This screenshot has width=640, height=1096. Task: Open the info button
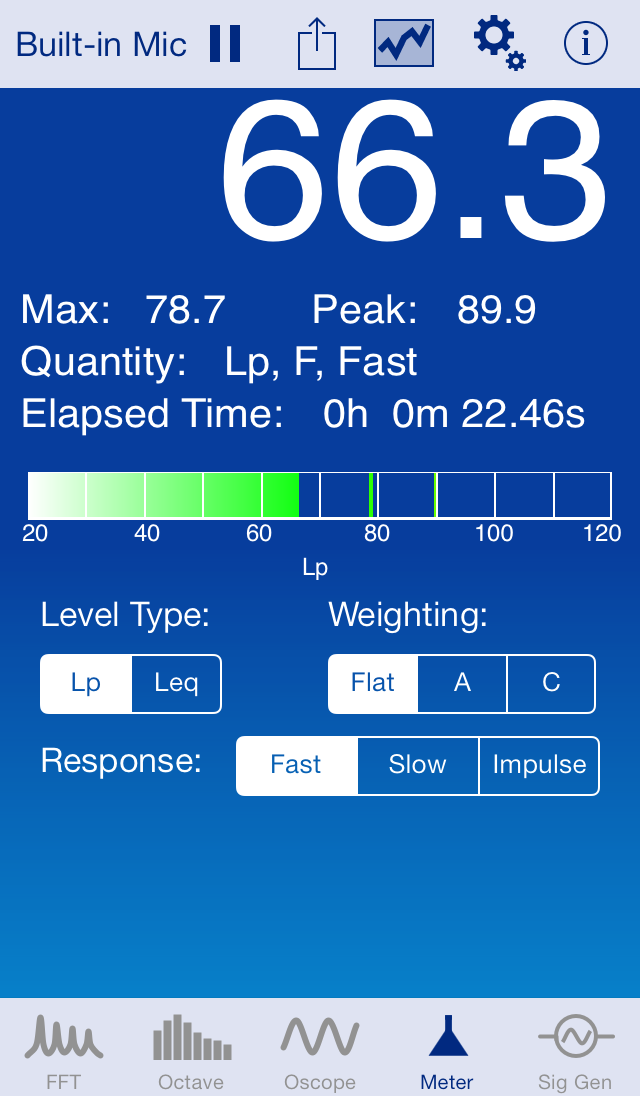pos(586,43)
